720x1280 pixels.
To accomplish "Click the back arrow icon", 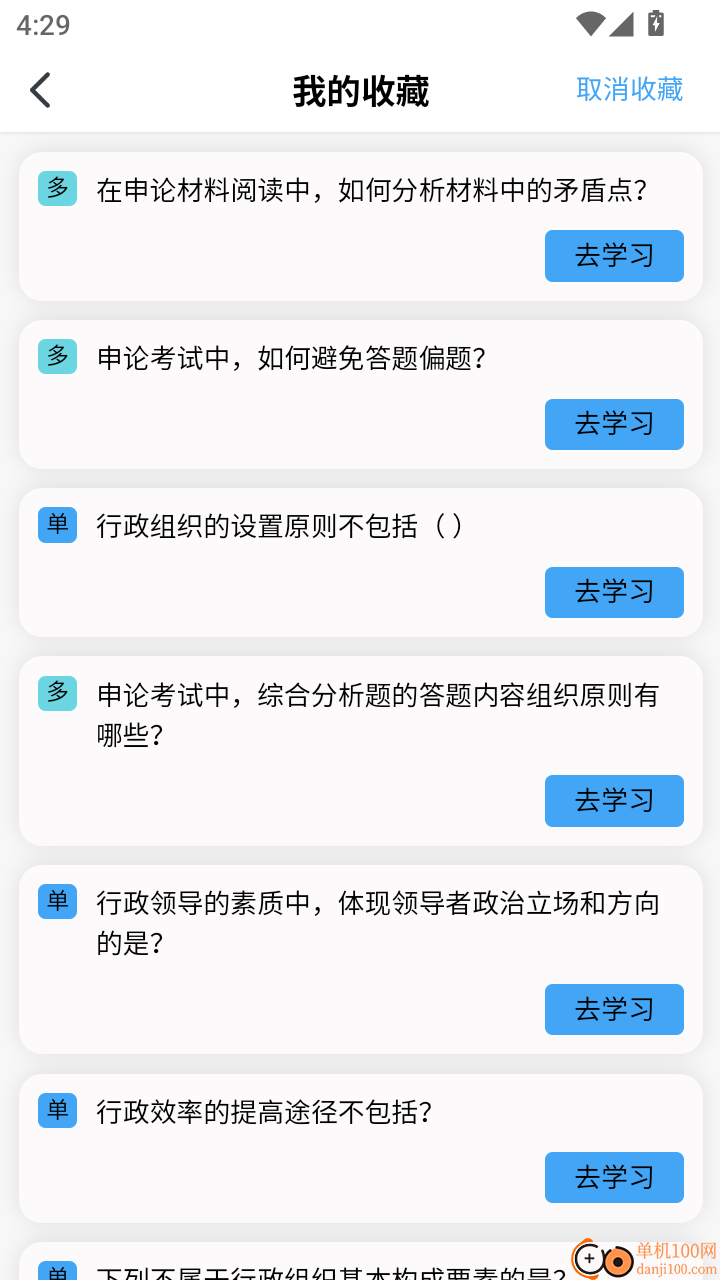I will 40,89.
